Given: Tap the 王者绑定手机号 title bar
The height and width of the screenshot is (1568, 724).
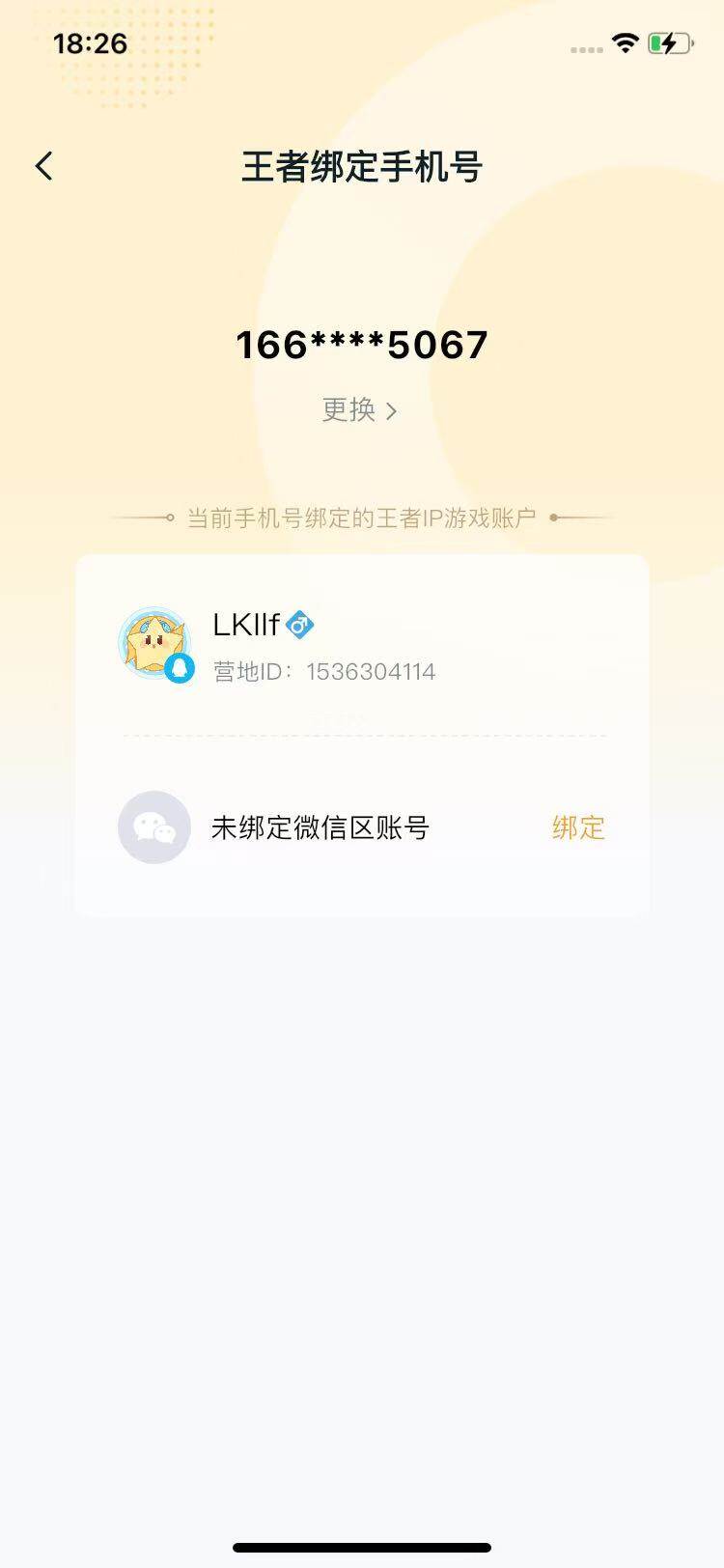Looking at the screenshot, I should (x=362, y=166).
